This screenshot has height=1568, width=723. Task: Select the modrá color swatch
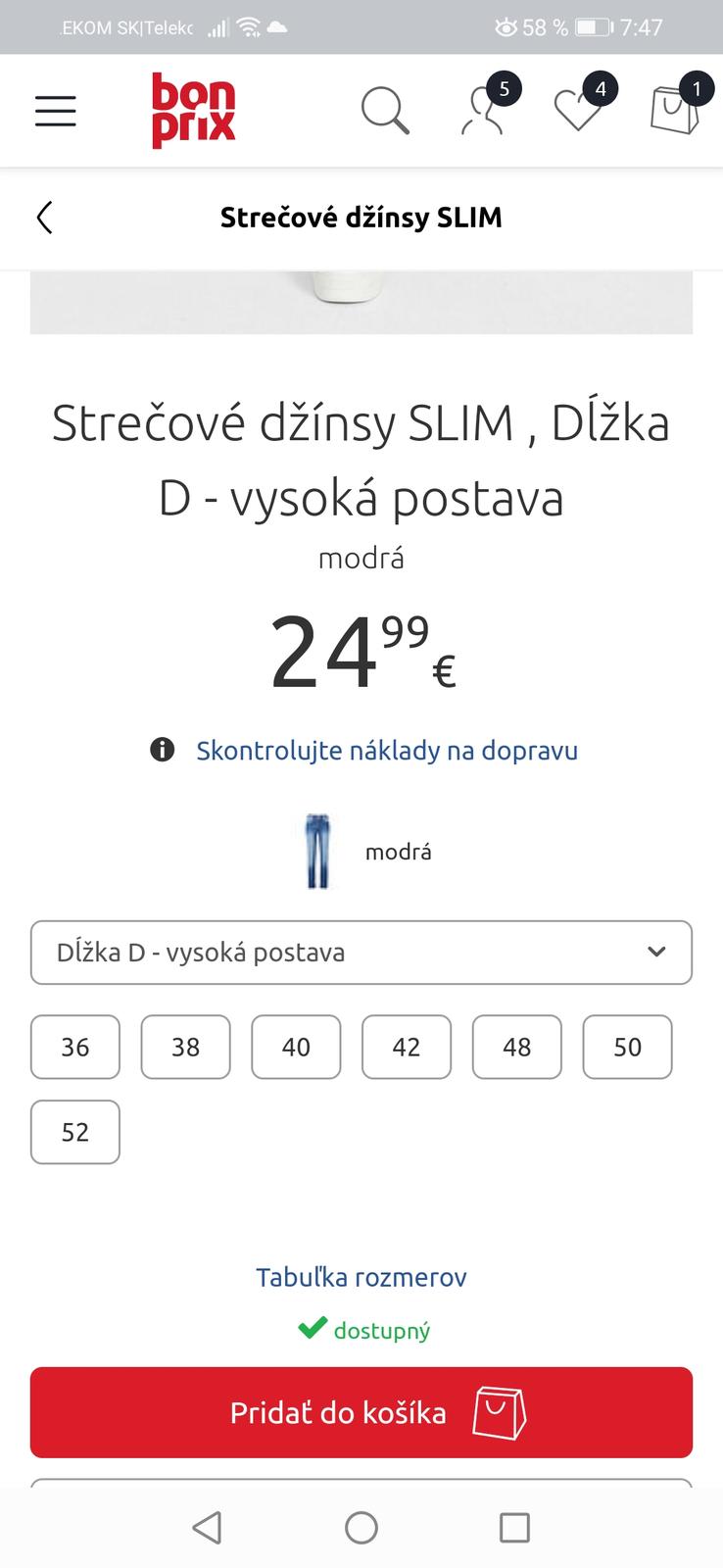point(318,851)
